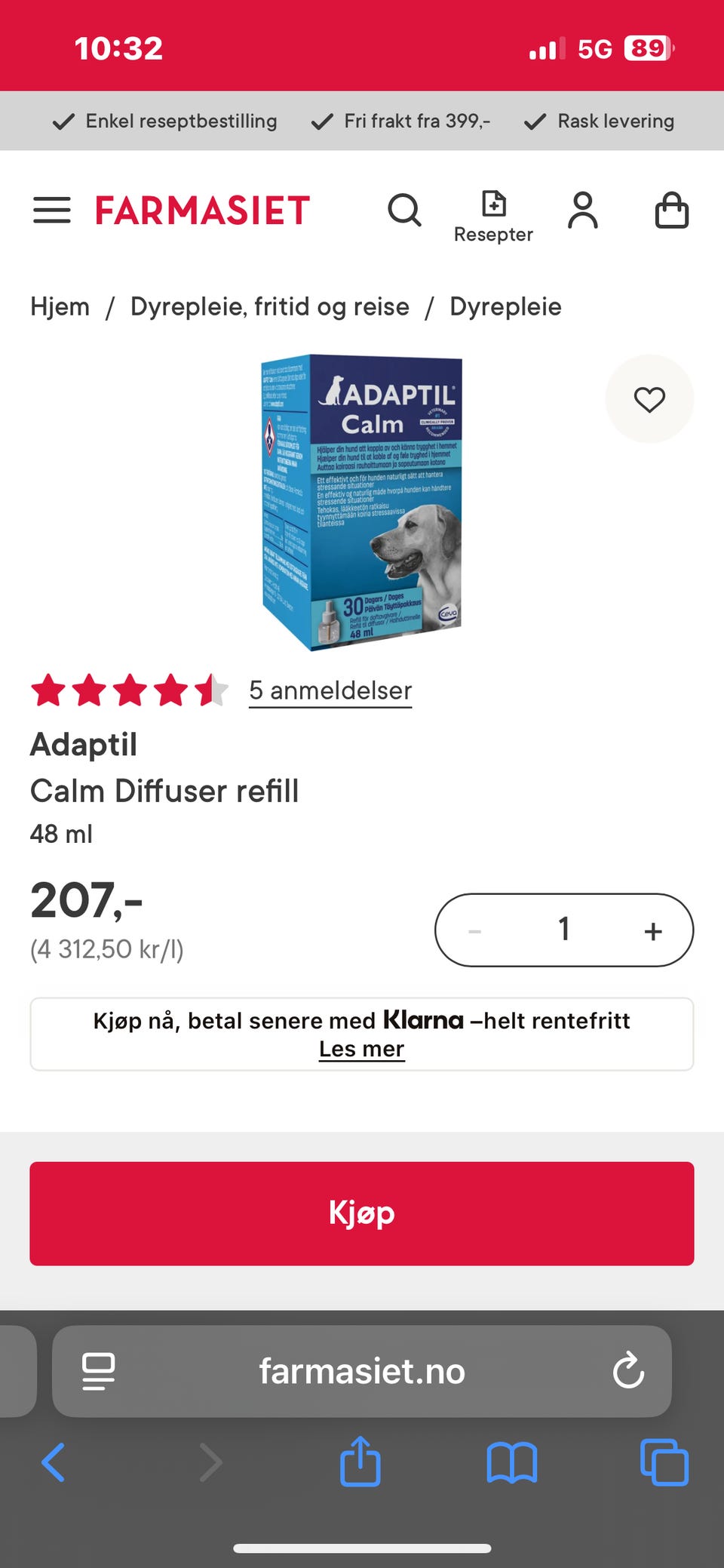The width and height of the screenshot is (724, 1568).
Task: Open the account profile icon
Action: click(x=584, y=211)
